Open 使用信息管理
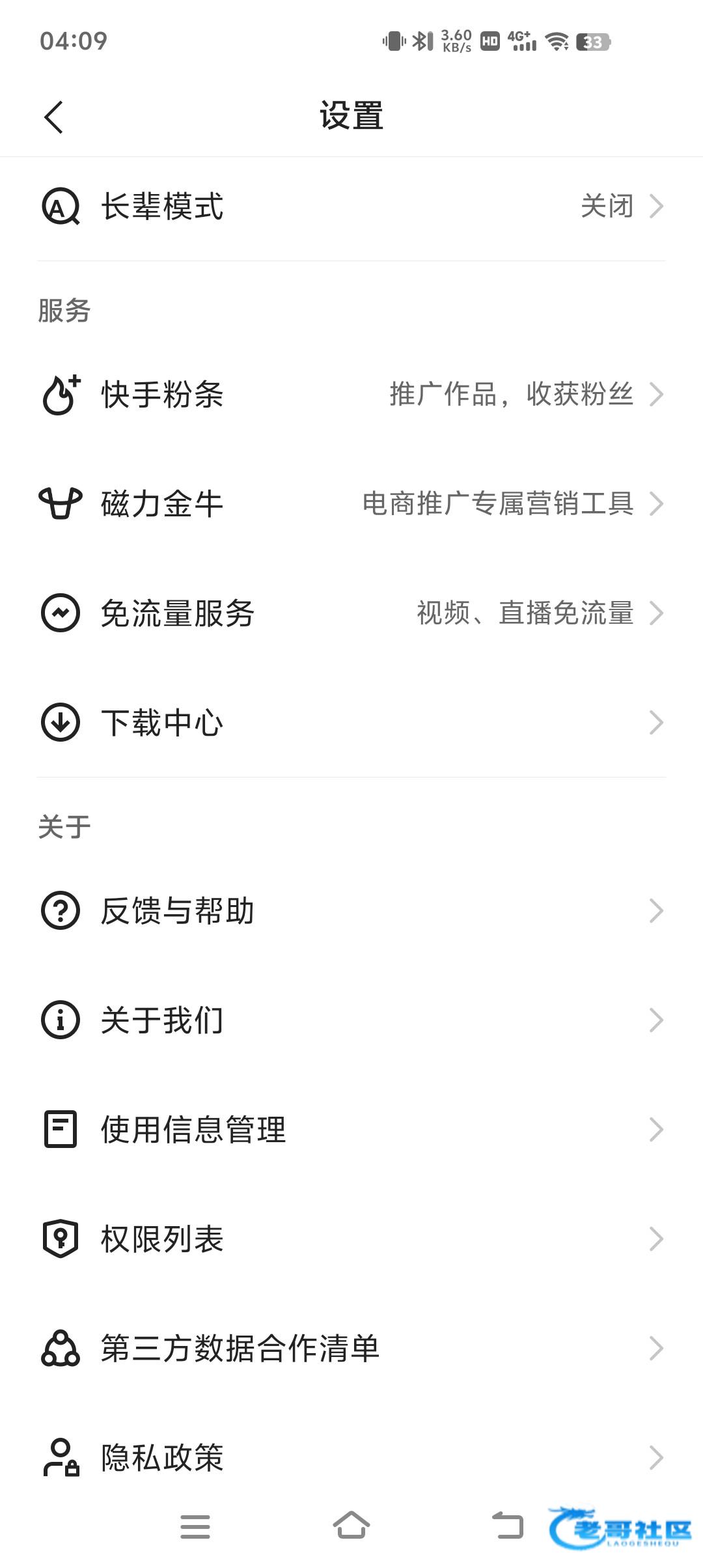703x1568 pixels. [x=351, y=1129]
